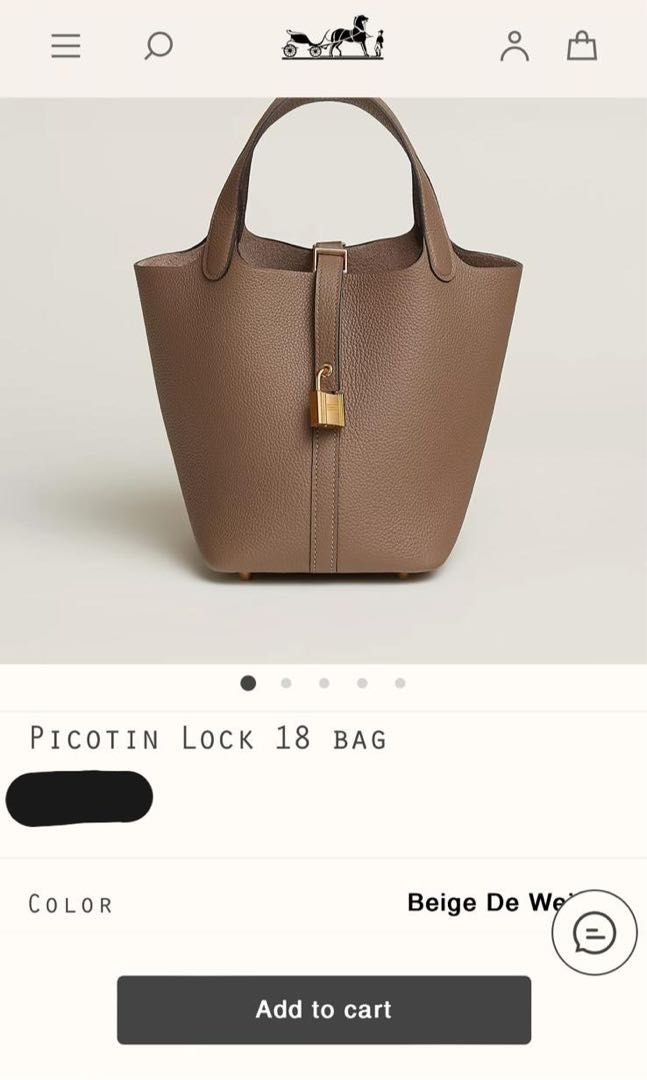Jump to the second photo indicator dot

coord(286,683)
